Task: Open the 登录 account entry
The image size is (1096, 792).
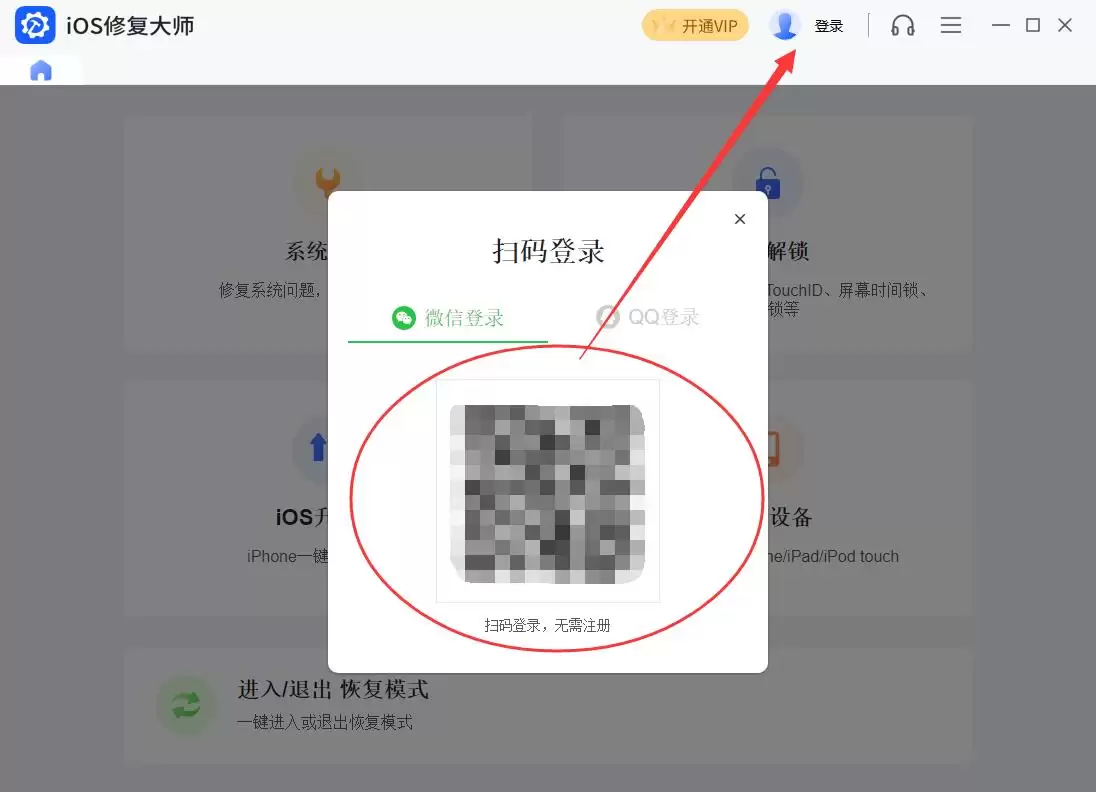Action: (808, 26)
